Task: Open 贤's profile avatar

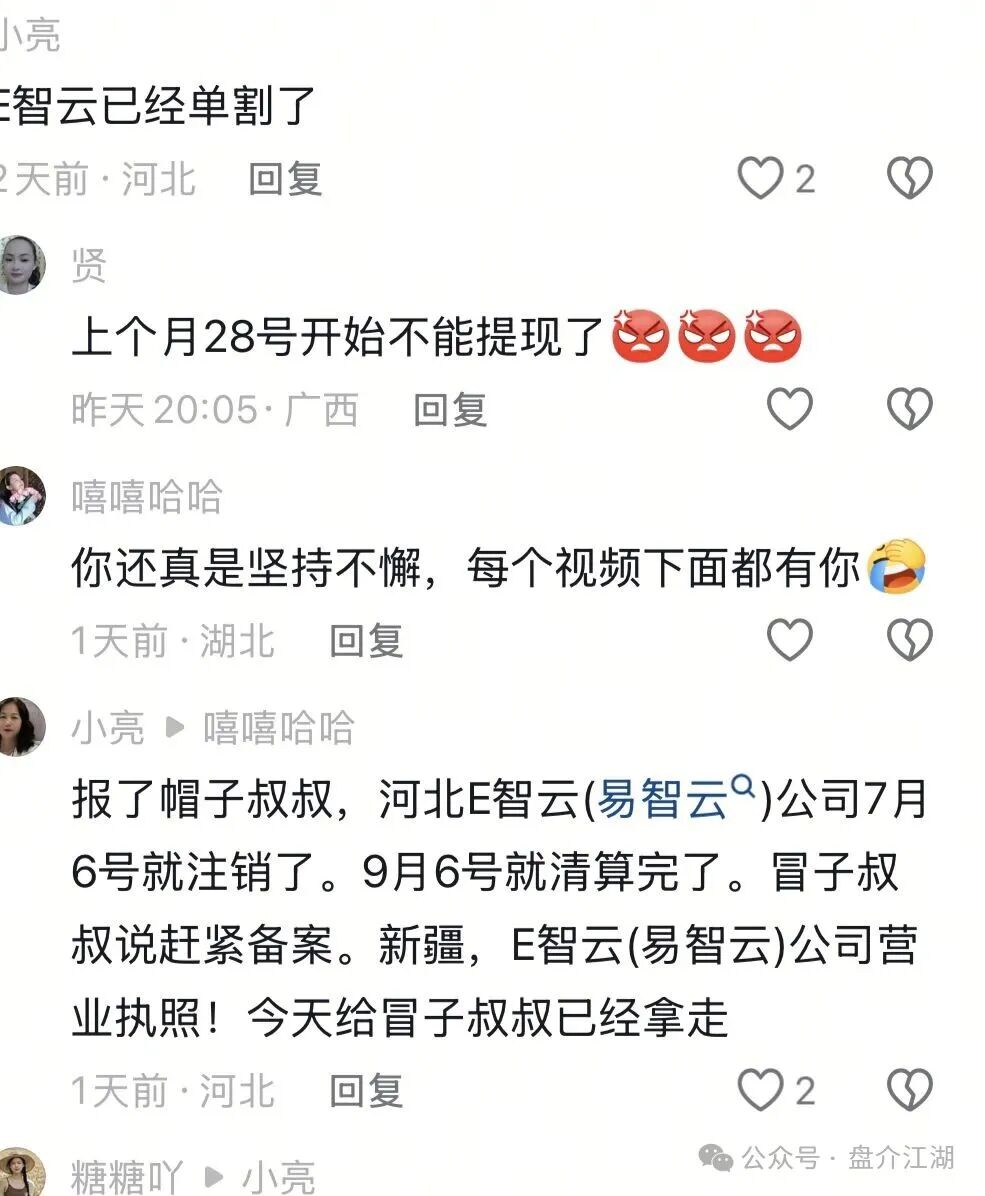Action: point(19,264)
